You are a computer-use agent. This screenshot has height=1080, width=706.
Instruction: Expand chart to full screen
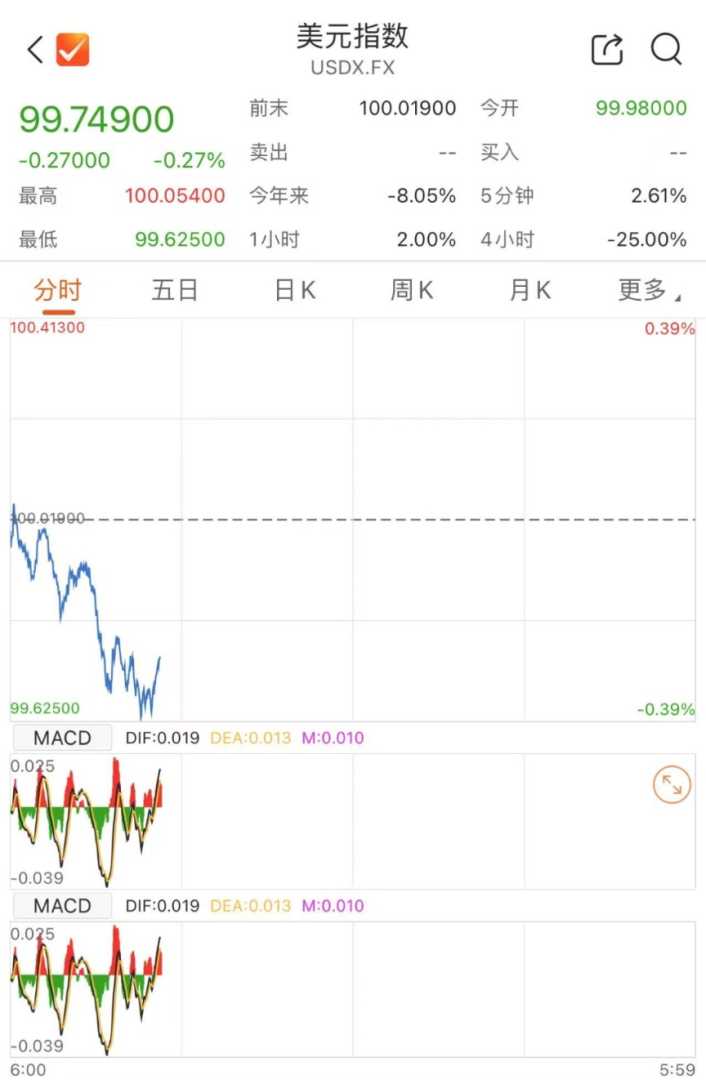pos(671,786)
